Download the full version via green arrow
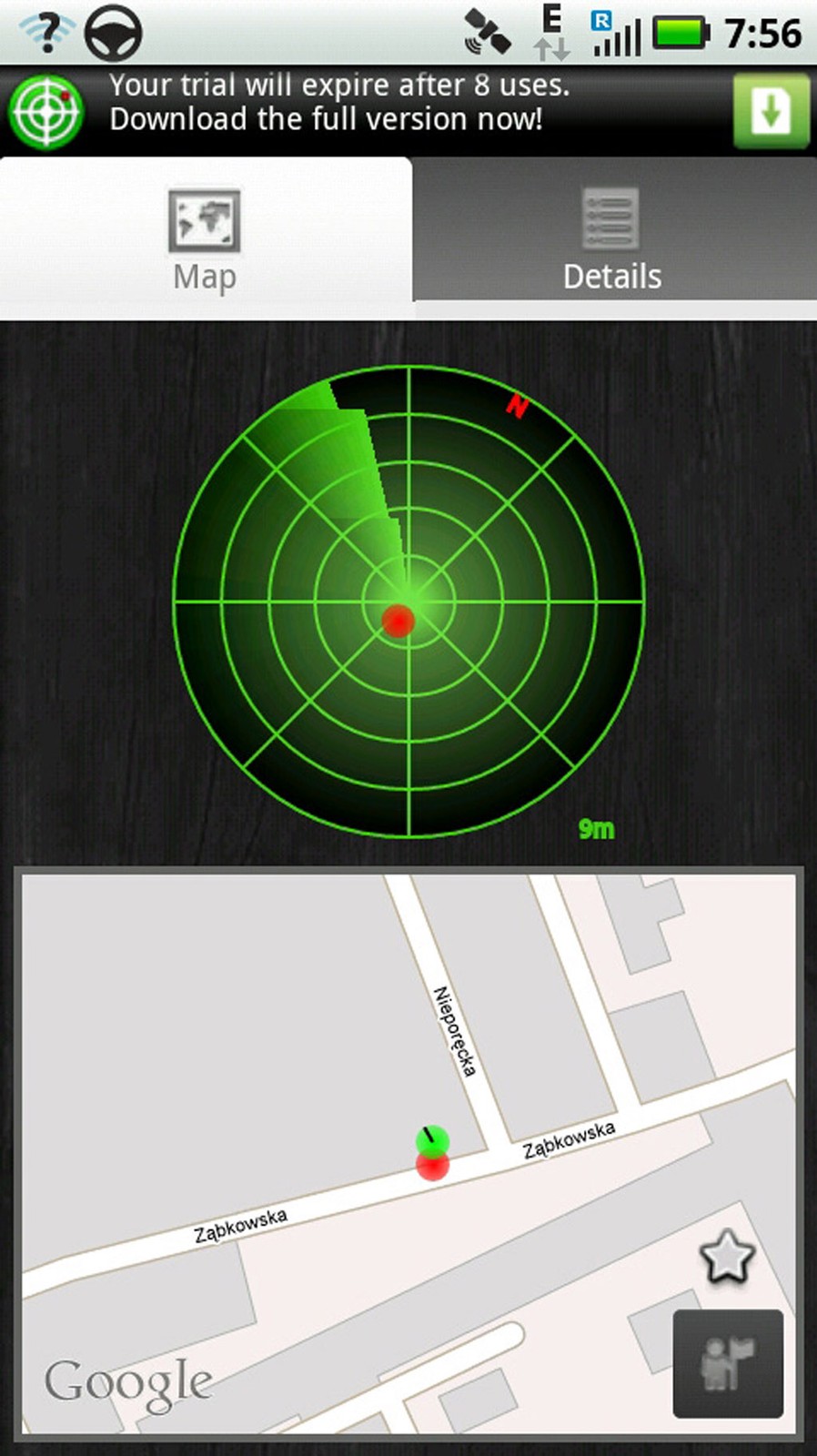The height and width of the screenshot is (1456, 817). point(771,112)
